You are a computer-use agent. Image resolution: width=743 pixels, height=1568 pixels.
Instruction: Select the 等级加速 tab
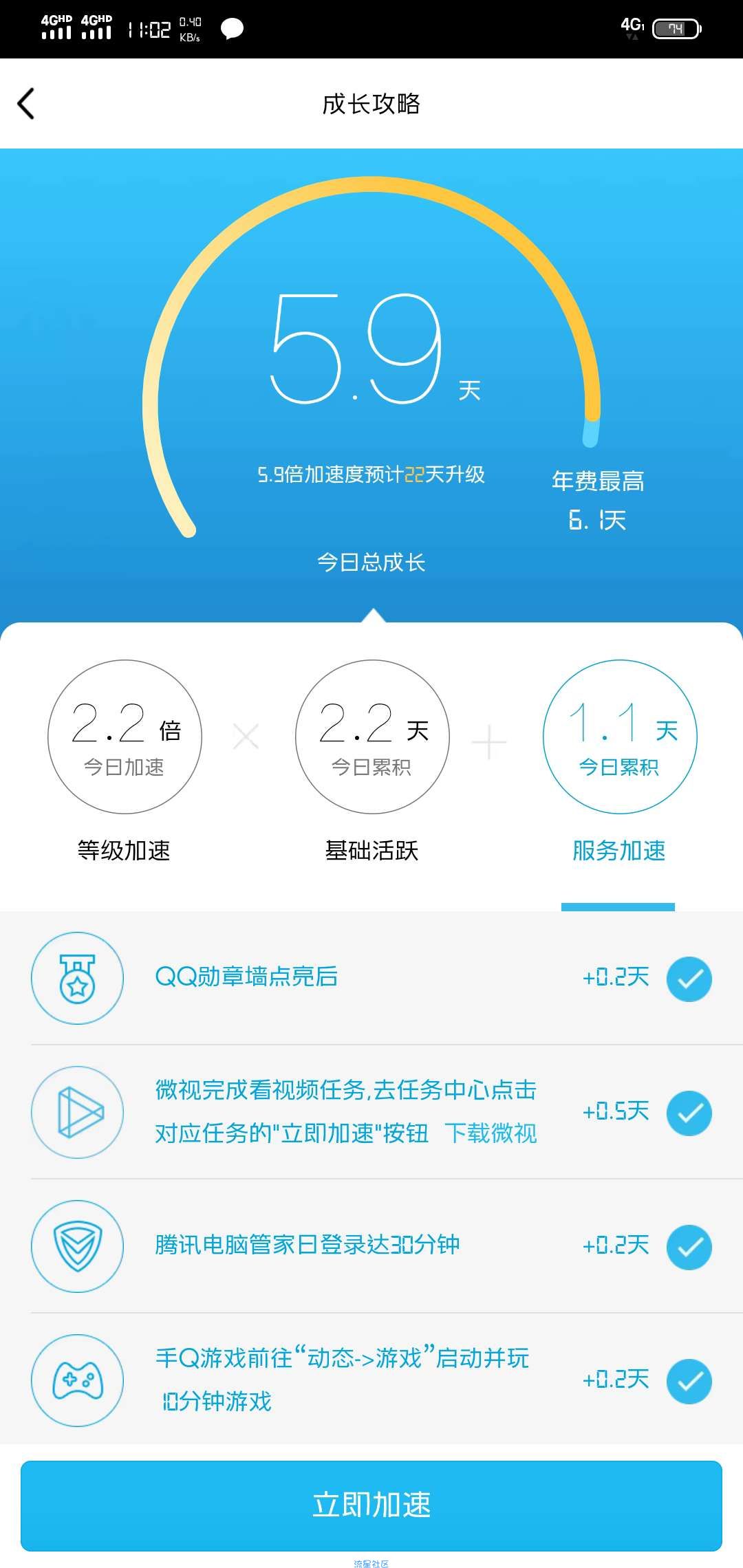pos(124,761)
